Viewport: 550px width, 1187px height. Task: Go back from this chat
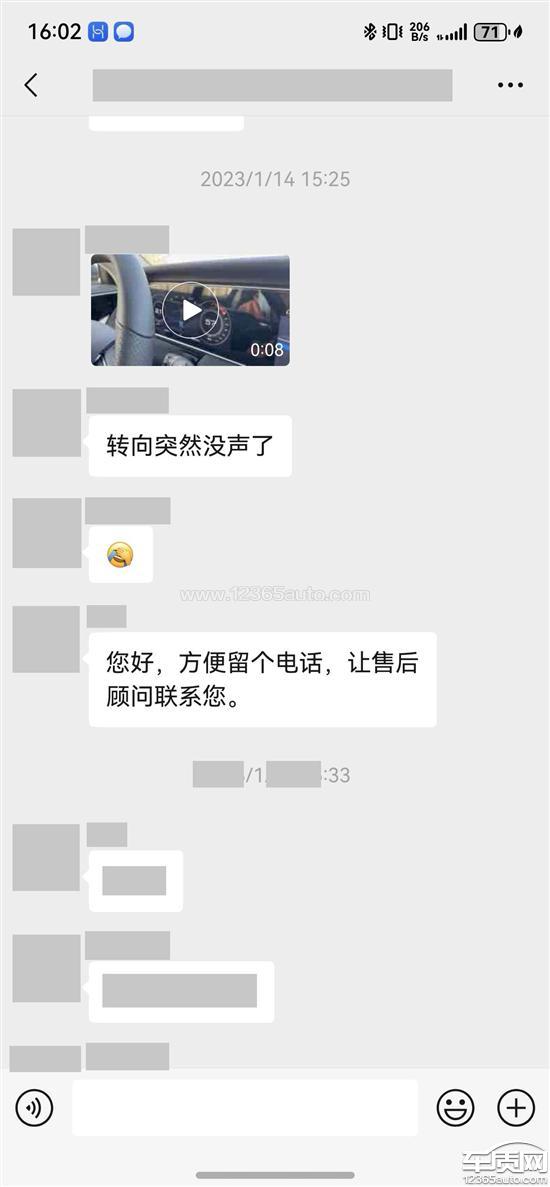31,85
